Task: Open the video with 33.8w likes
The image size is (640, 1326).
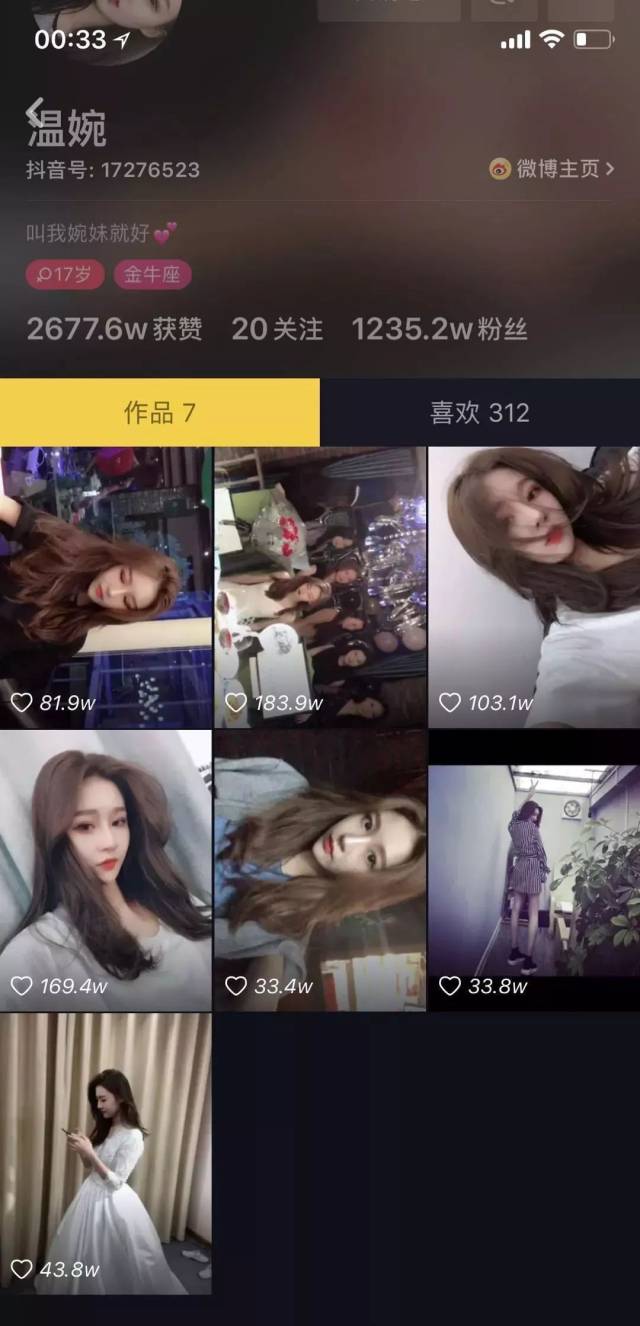Action: (x=534, y=870)
